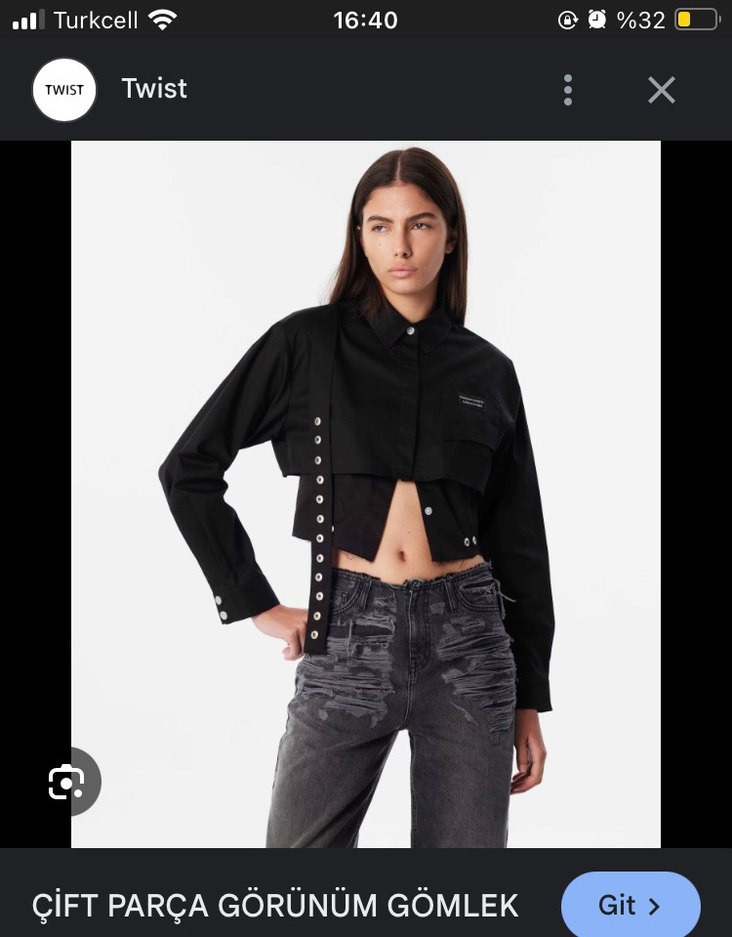Tap the Git button to visit page
732x937 pixels.
tap(630, 905)
